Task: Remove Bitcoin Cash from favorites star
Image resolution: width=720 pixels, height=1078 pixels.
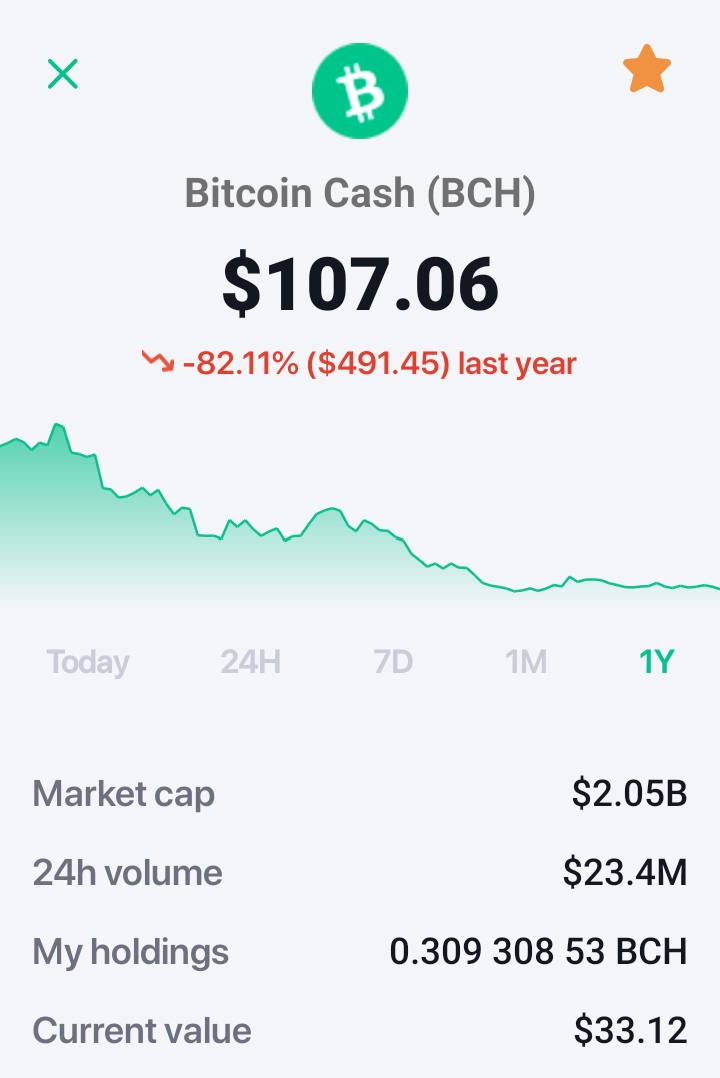Action: click(x=646, y=69)
